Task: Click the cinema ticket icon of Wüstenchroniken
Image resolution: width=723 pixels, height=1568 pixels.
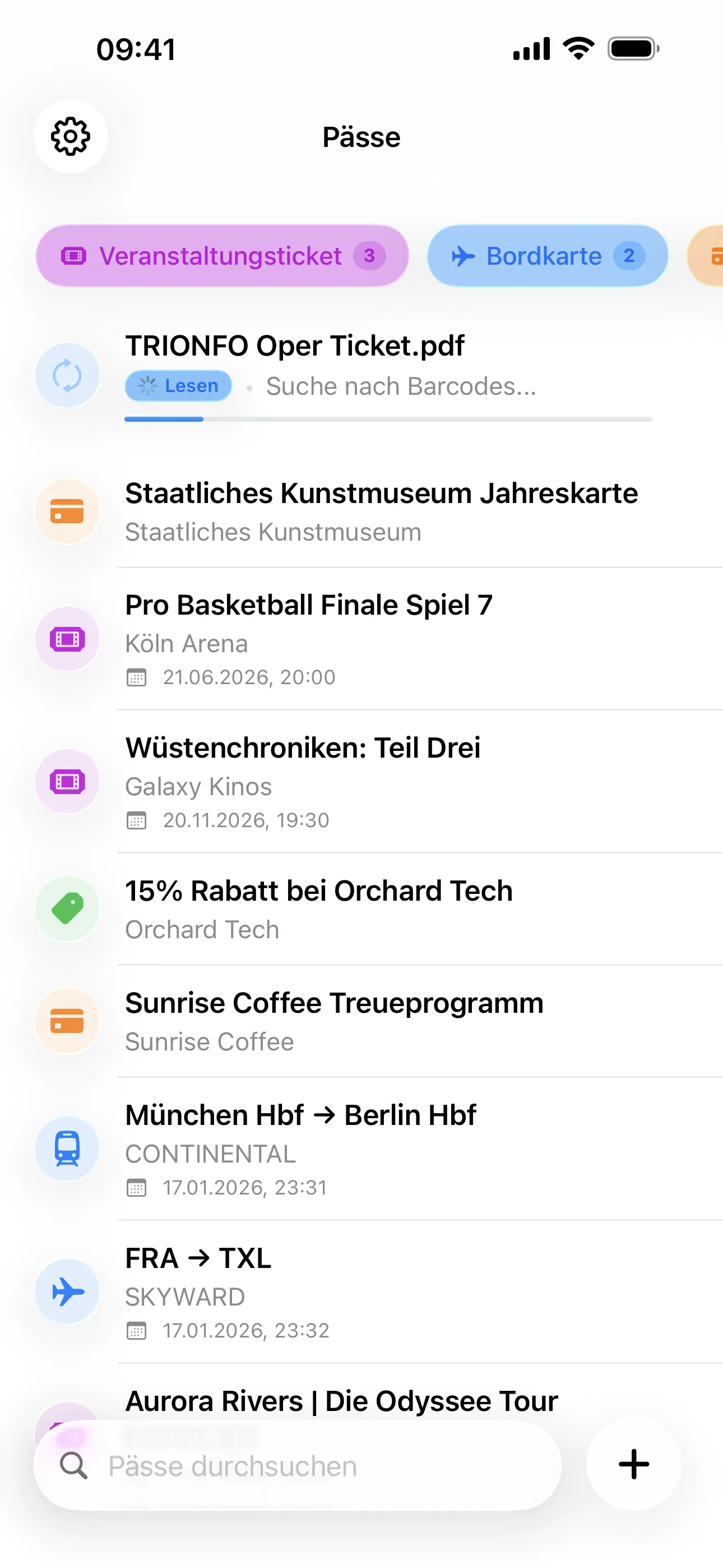Action: (x=67, y=782)
